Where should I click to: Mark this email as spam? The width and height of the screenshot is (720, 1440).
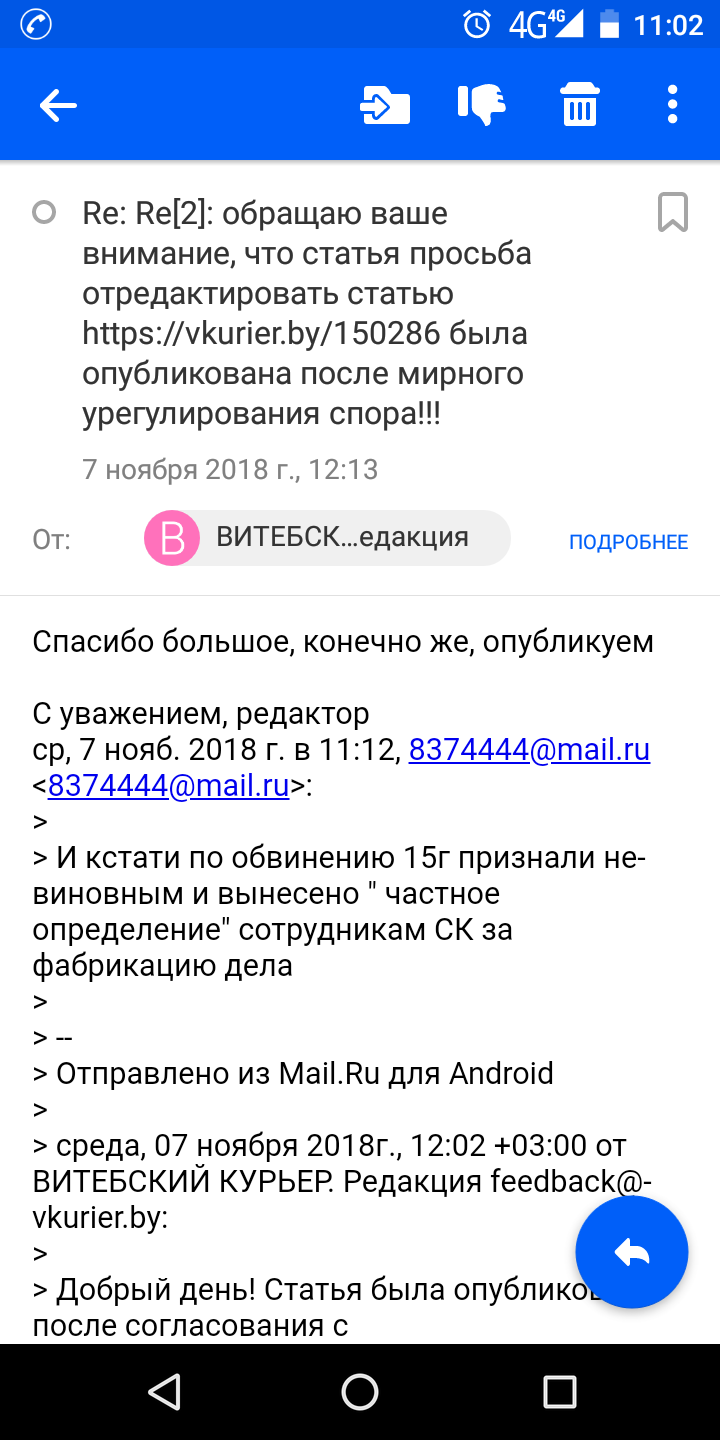(x=481, y=105)
